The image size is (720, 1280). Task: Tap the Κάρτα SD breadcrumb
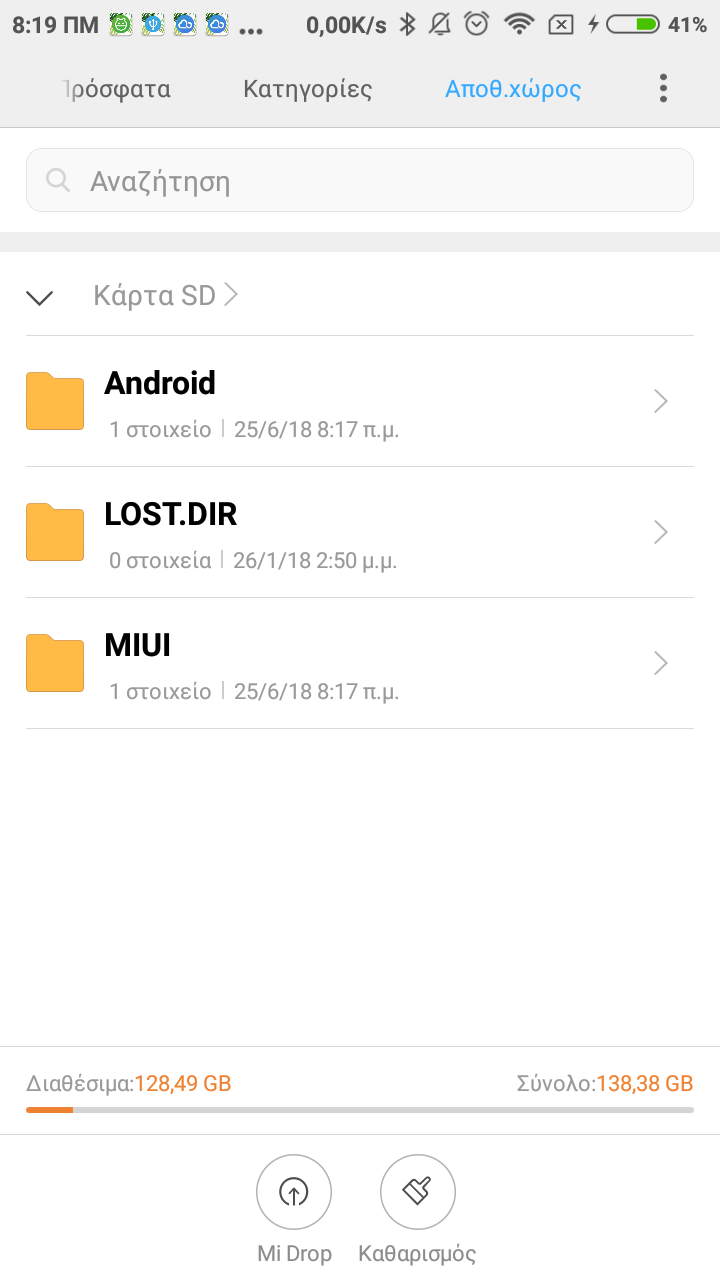tap(155, 295)
